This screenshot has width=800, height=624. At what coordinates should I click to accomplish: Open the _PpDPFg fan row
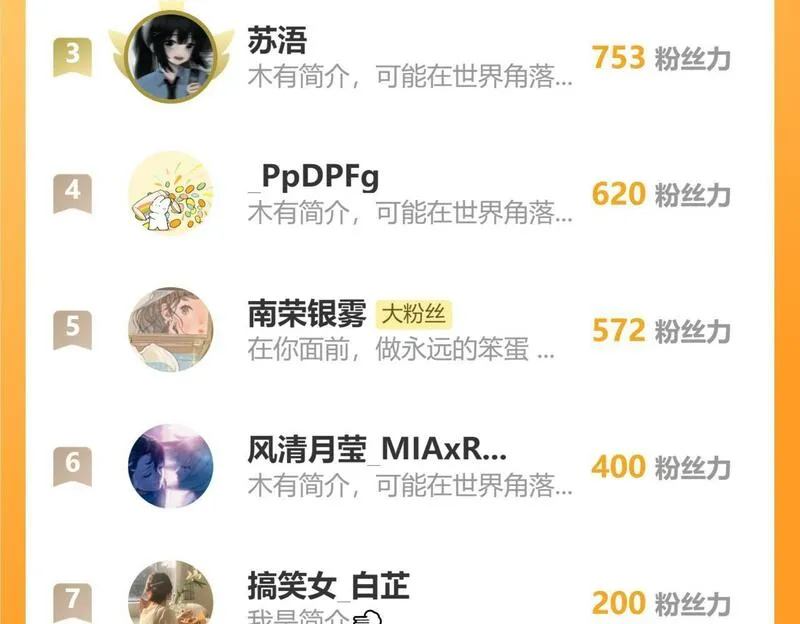click(x=399, y=193)
